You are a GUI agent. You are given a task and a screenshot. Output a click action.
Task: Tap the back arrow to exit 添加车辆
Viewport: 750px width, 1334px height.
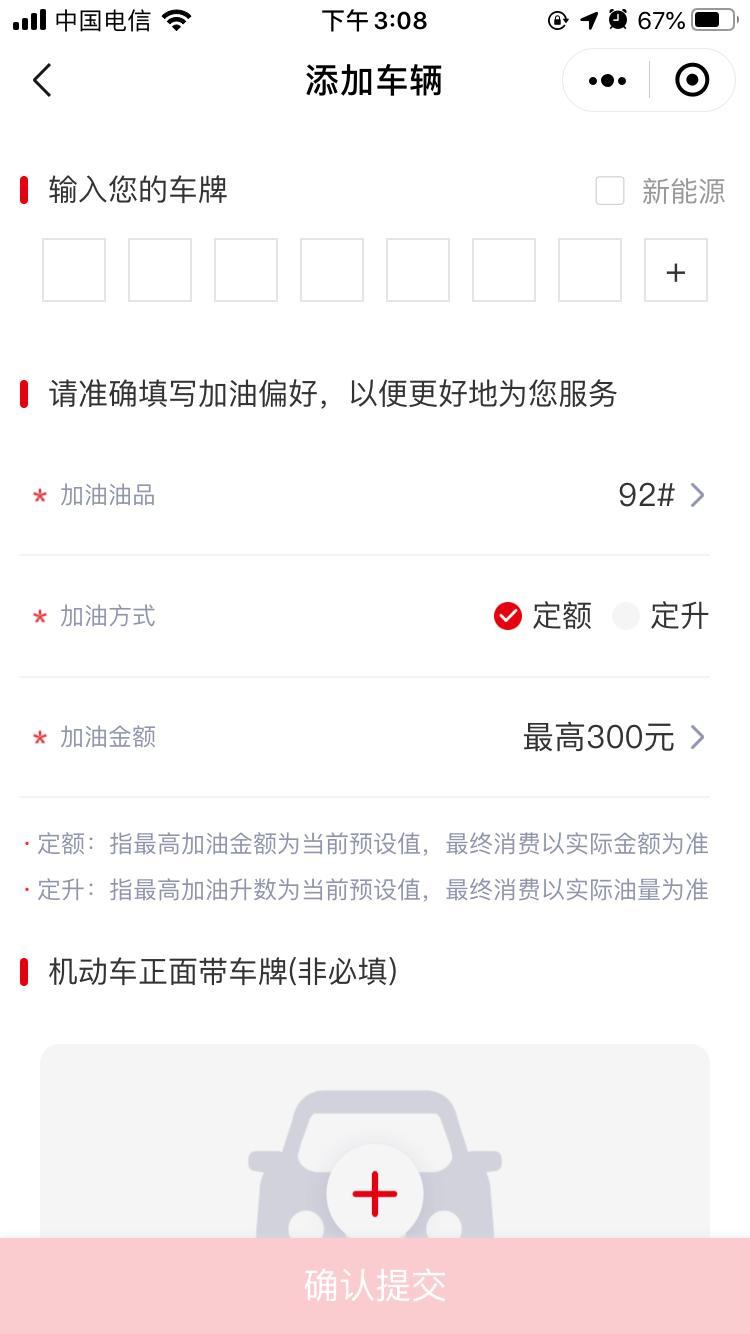coord(42,80)
